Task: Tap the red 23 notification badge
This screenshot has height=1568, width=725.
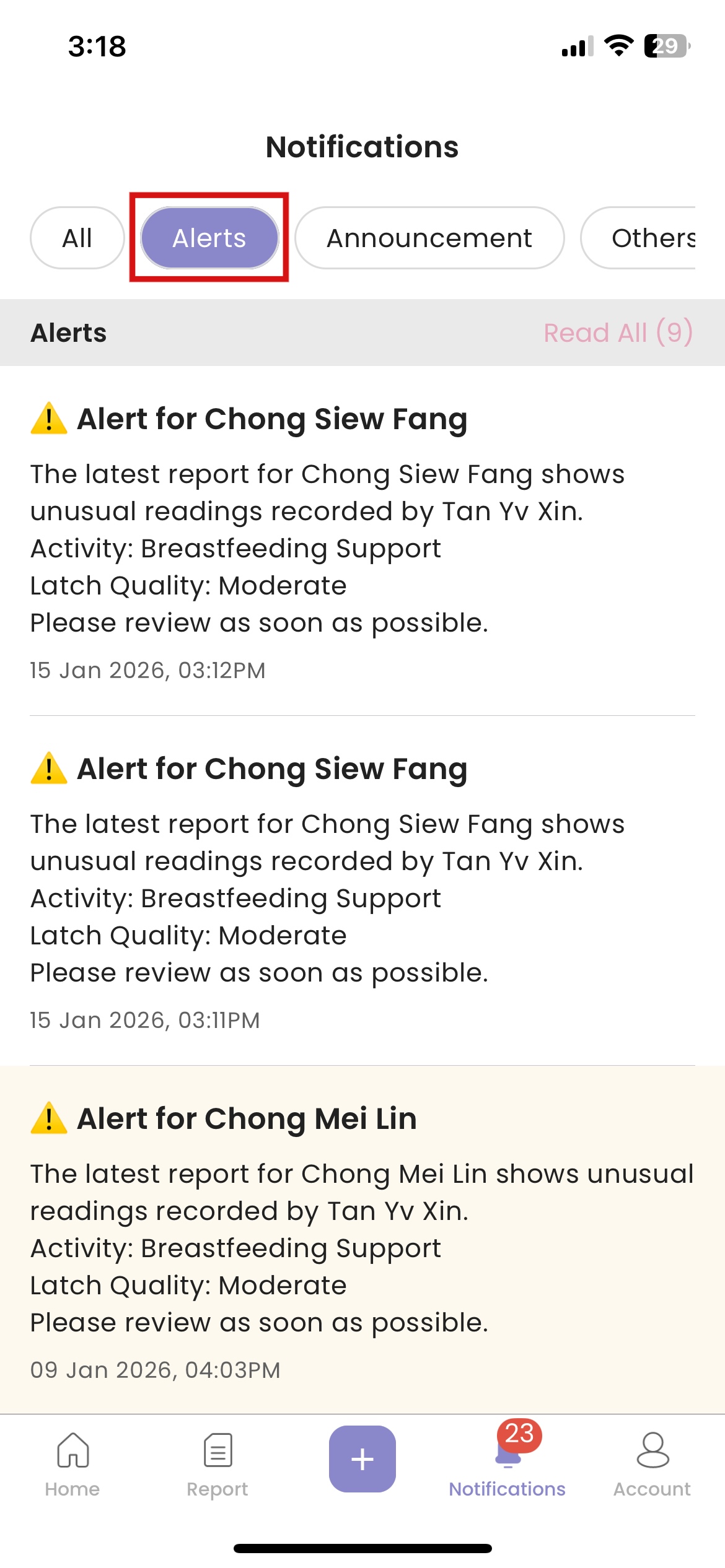Action: click(519, 1437)
